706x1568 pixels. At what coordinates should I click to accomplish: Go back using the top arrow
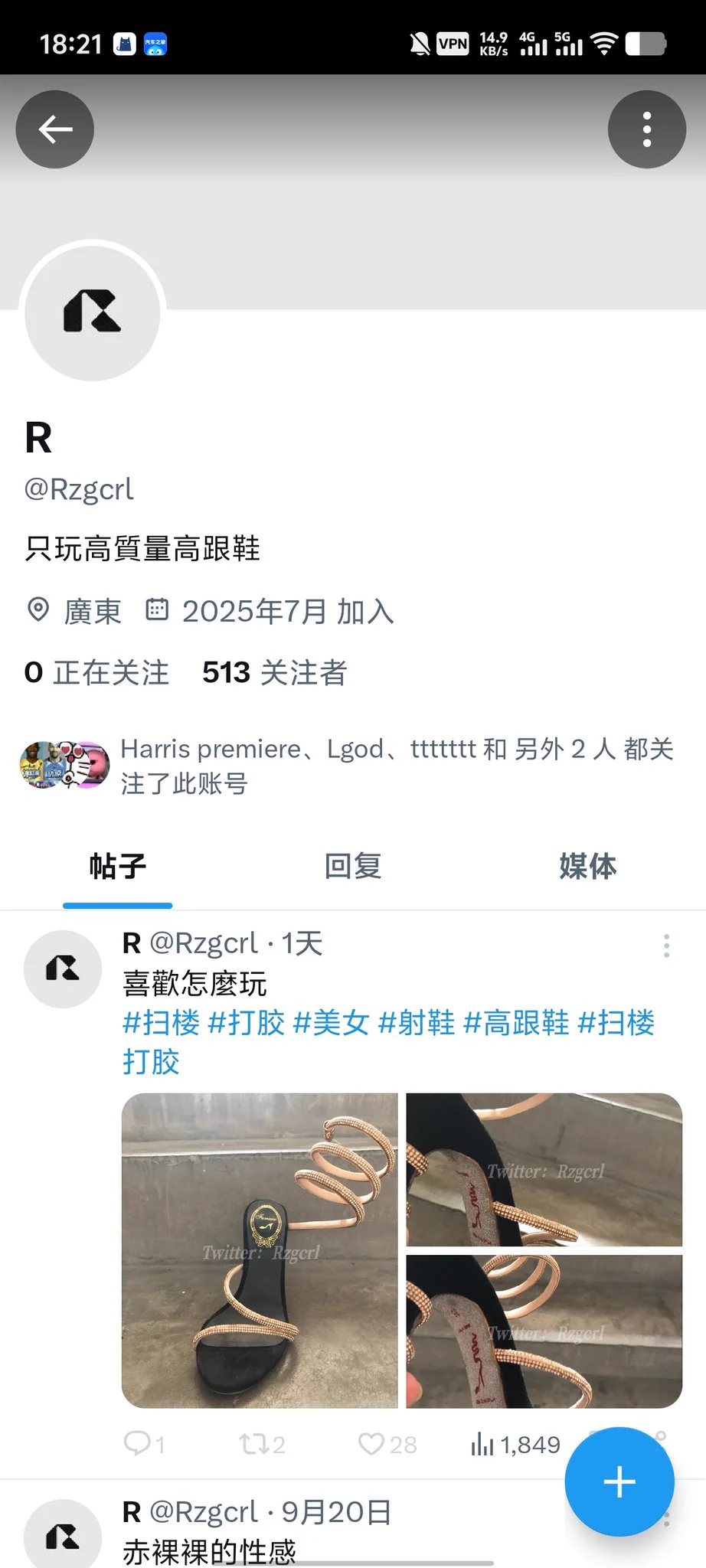click(55, 129)
